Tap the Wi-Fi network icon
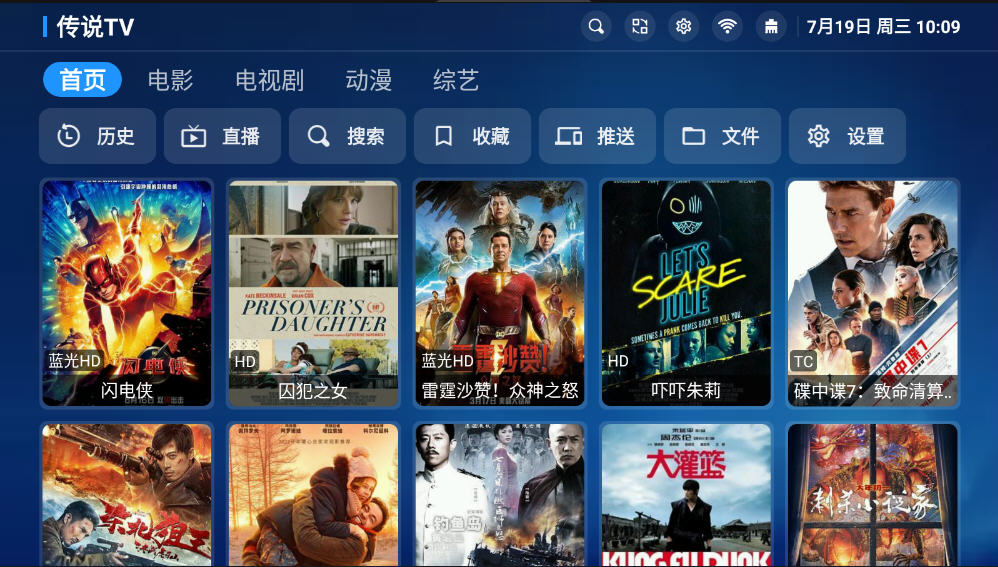This screenshot has height=567, width=998. click(x=728, y=27)
